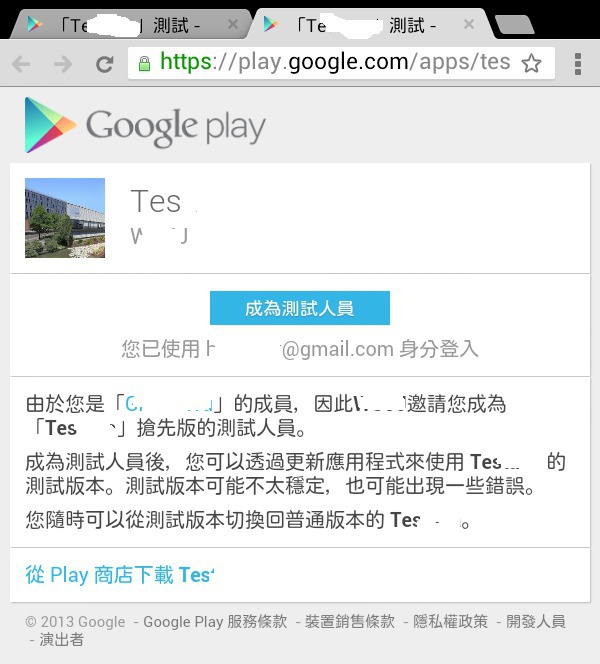Close the first browser tab
The image size is (600, 664).
tap(233, 23)
